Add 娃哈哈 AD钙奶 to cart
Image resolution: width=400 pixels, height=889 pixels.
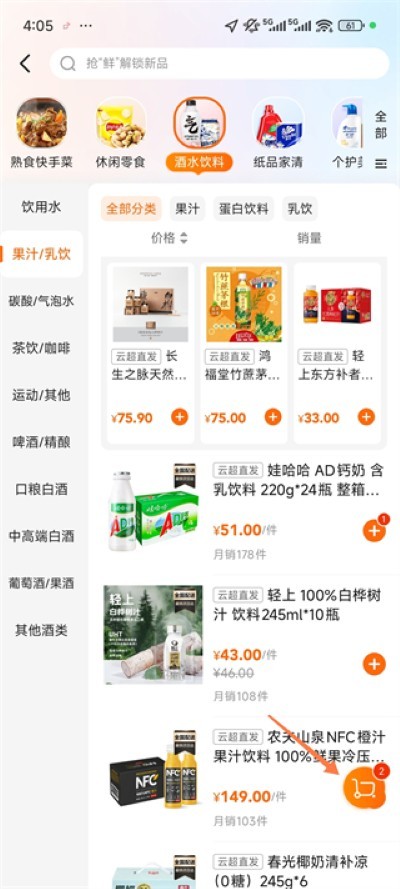coord(374,531)
